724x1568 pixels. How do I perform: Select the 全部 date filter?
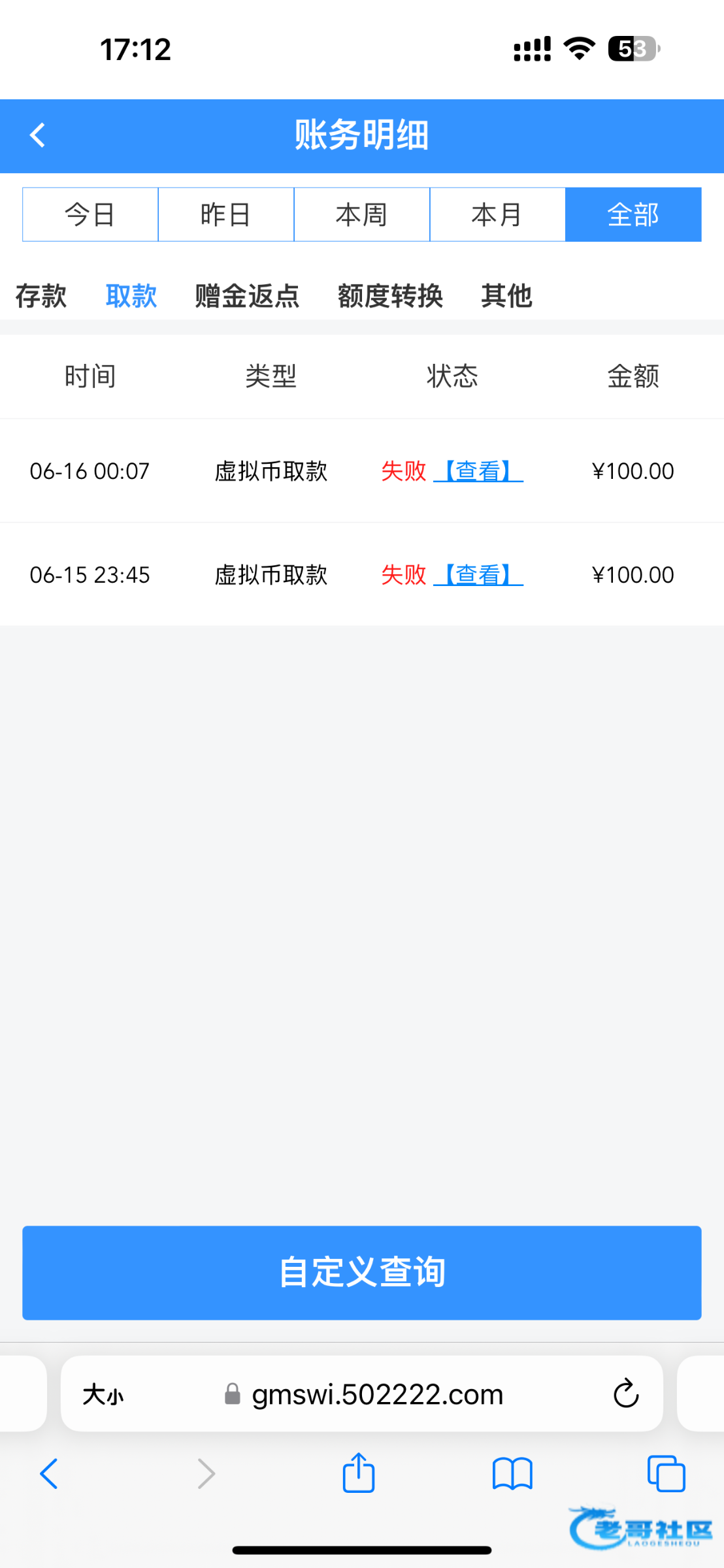[x=633, y=214]
